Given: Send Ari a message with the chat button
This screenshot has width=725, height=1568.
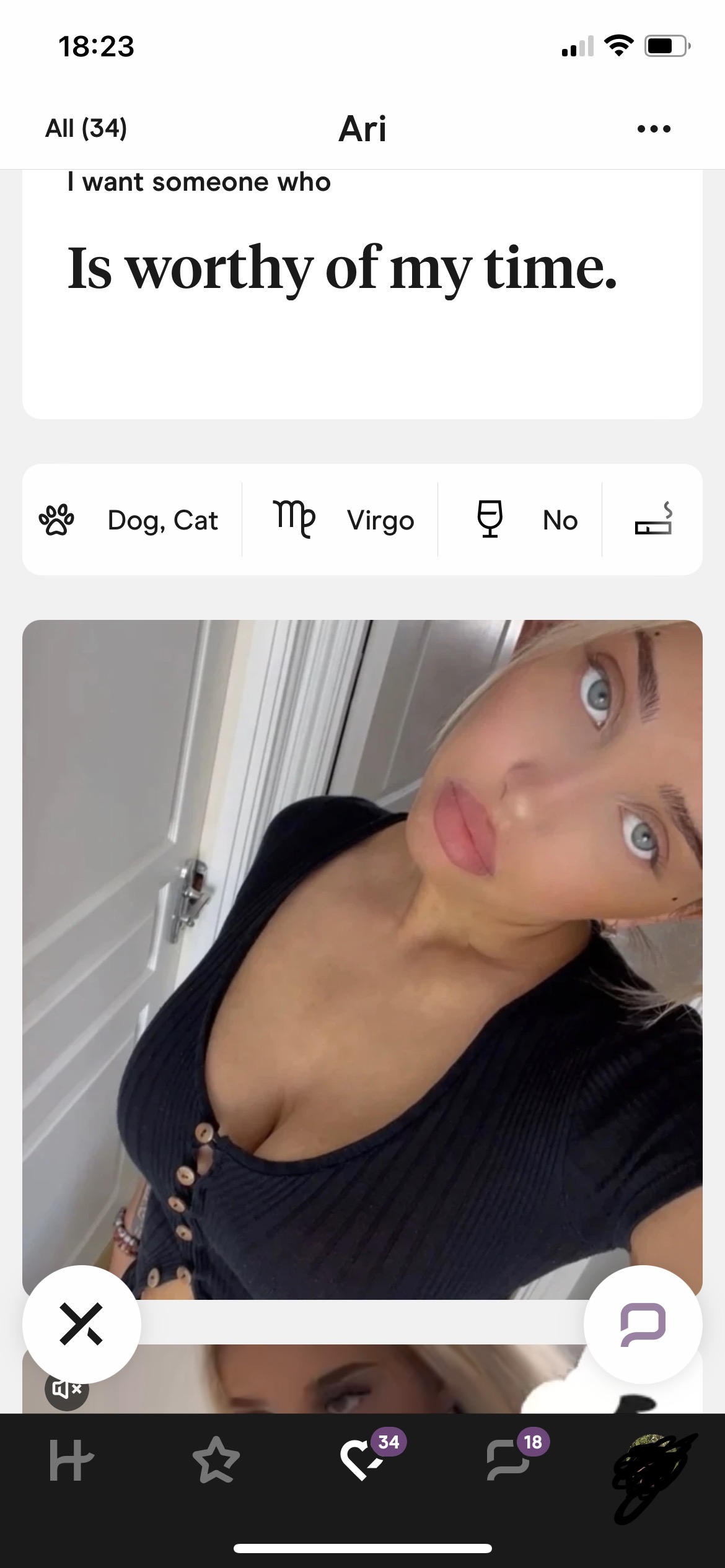Looking at the screenshot, I should click(643, 1324).
